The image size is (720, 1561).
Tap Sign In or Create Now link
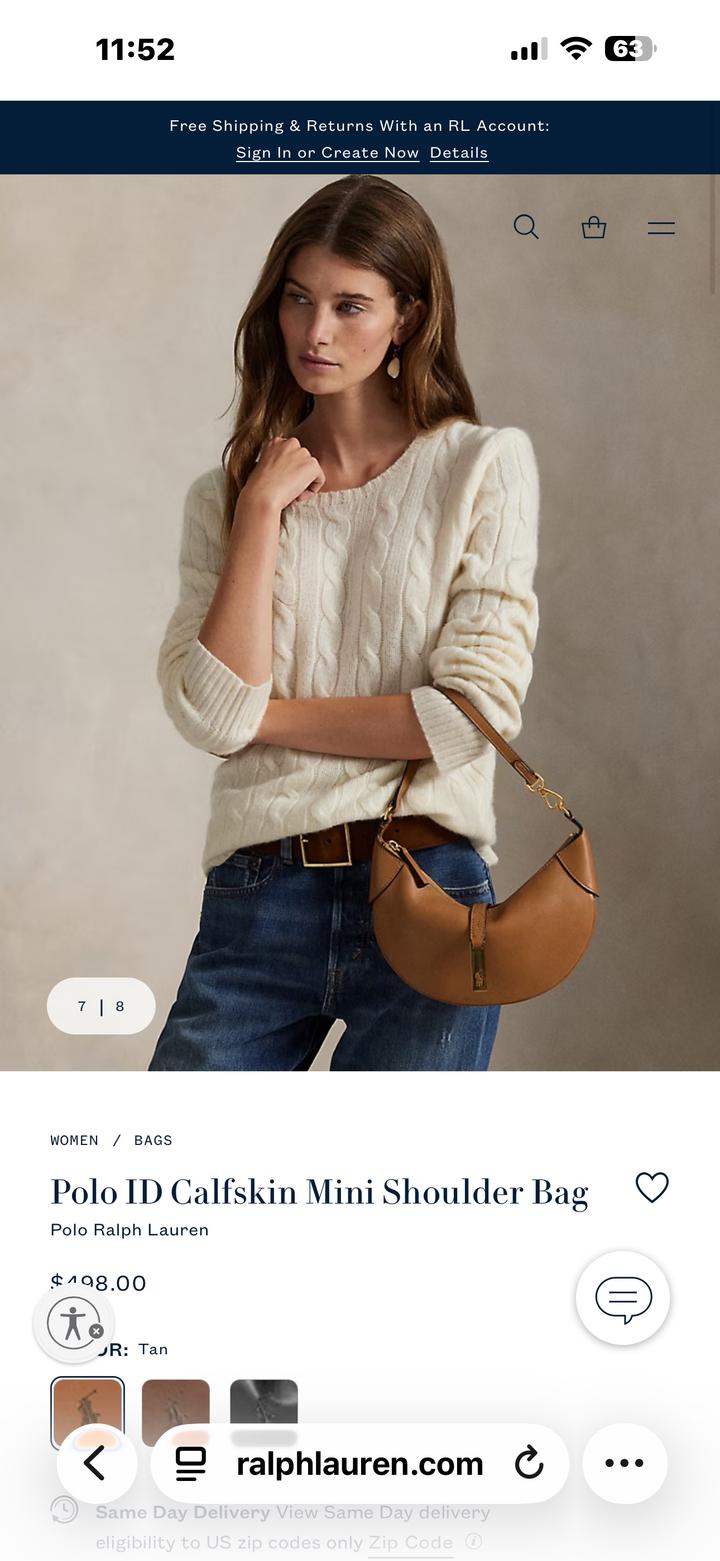pyautogui.click(x=327, y=153)
